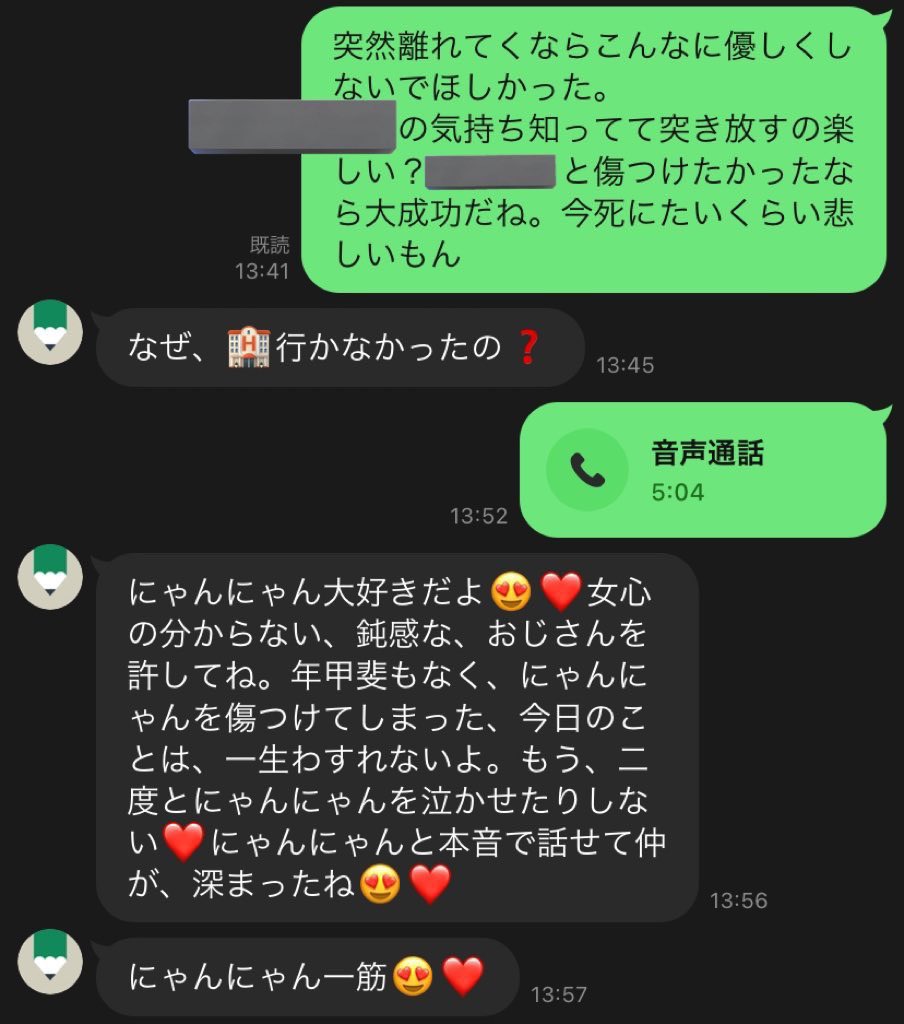Open sender's avatar beside the にゃんにゃん一筋 message
904x1024 pixels.
tap(50, 960)
